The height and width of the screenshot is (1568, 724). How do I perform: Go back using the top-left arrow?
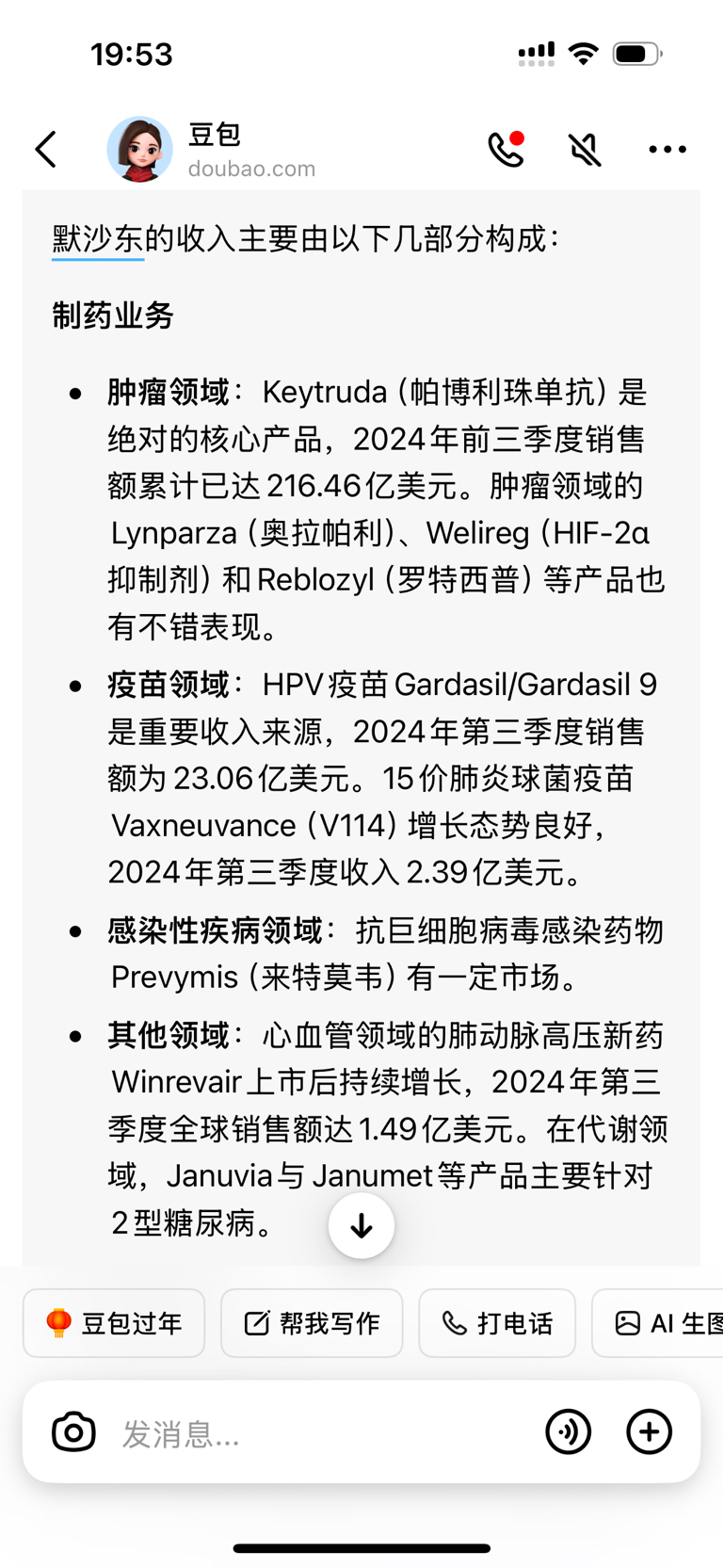coord(45,150)
